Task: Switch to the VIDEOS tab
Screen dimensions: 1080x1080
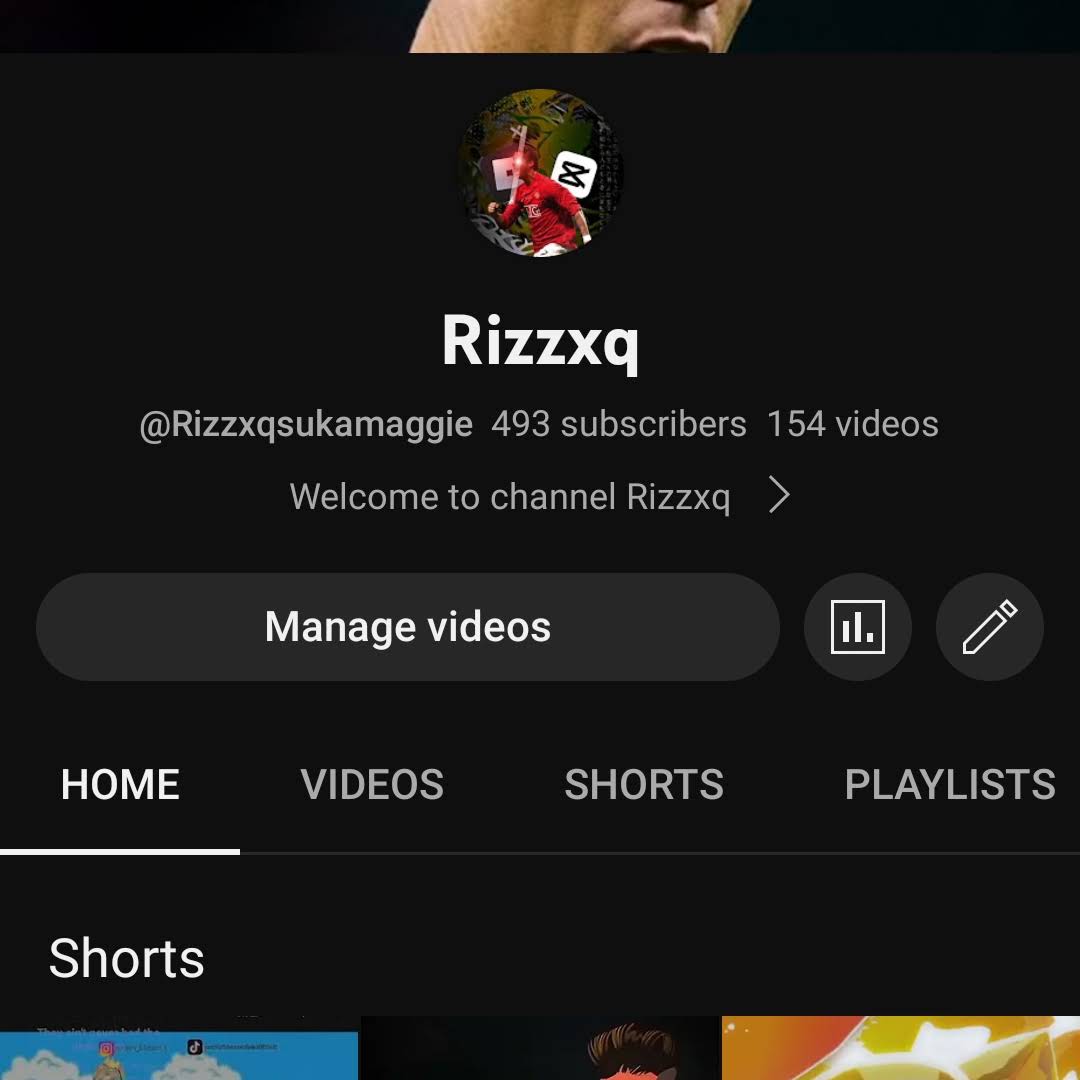Action: (x=372, y=785)
